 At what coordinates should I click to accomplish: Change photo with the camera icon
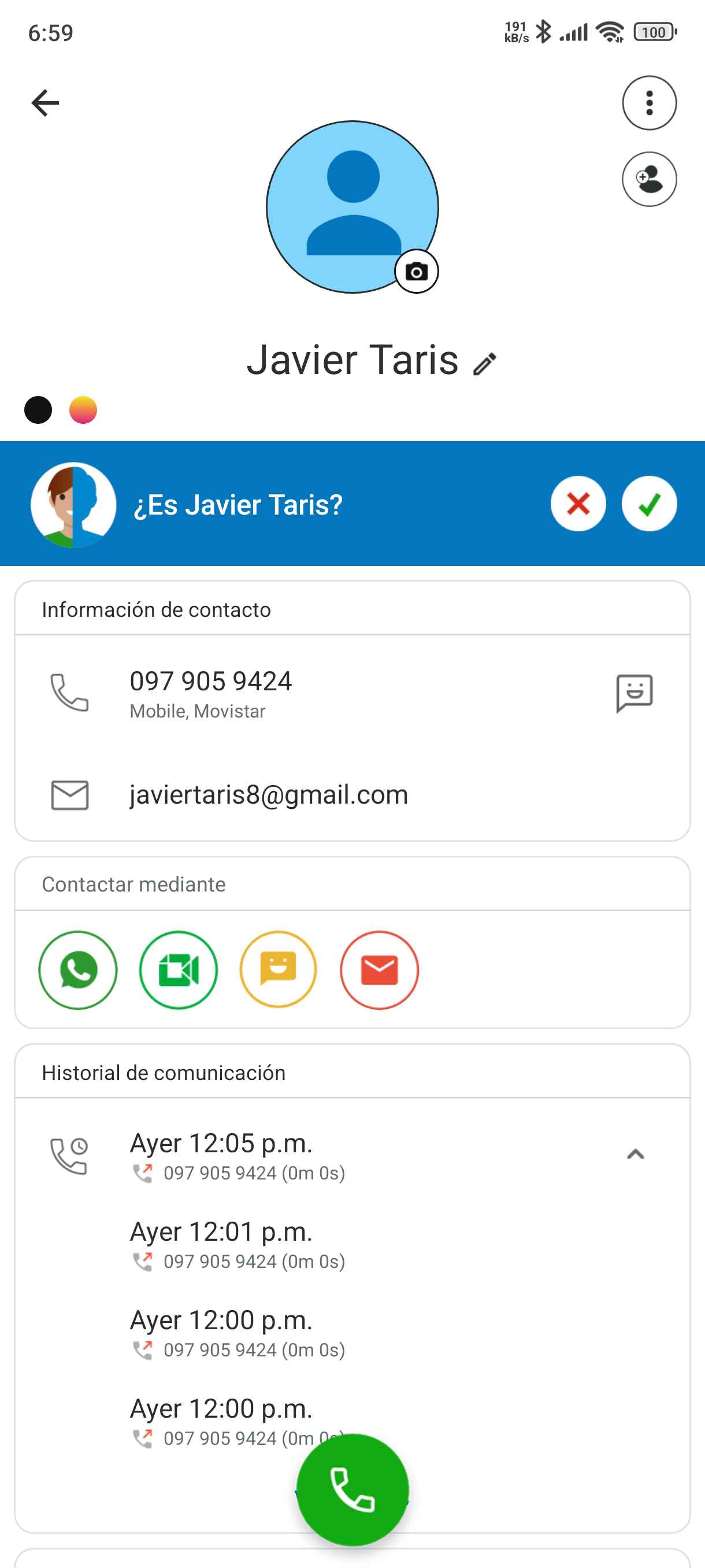pyautogui.click(x=416, y=272)
